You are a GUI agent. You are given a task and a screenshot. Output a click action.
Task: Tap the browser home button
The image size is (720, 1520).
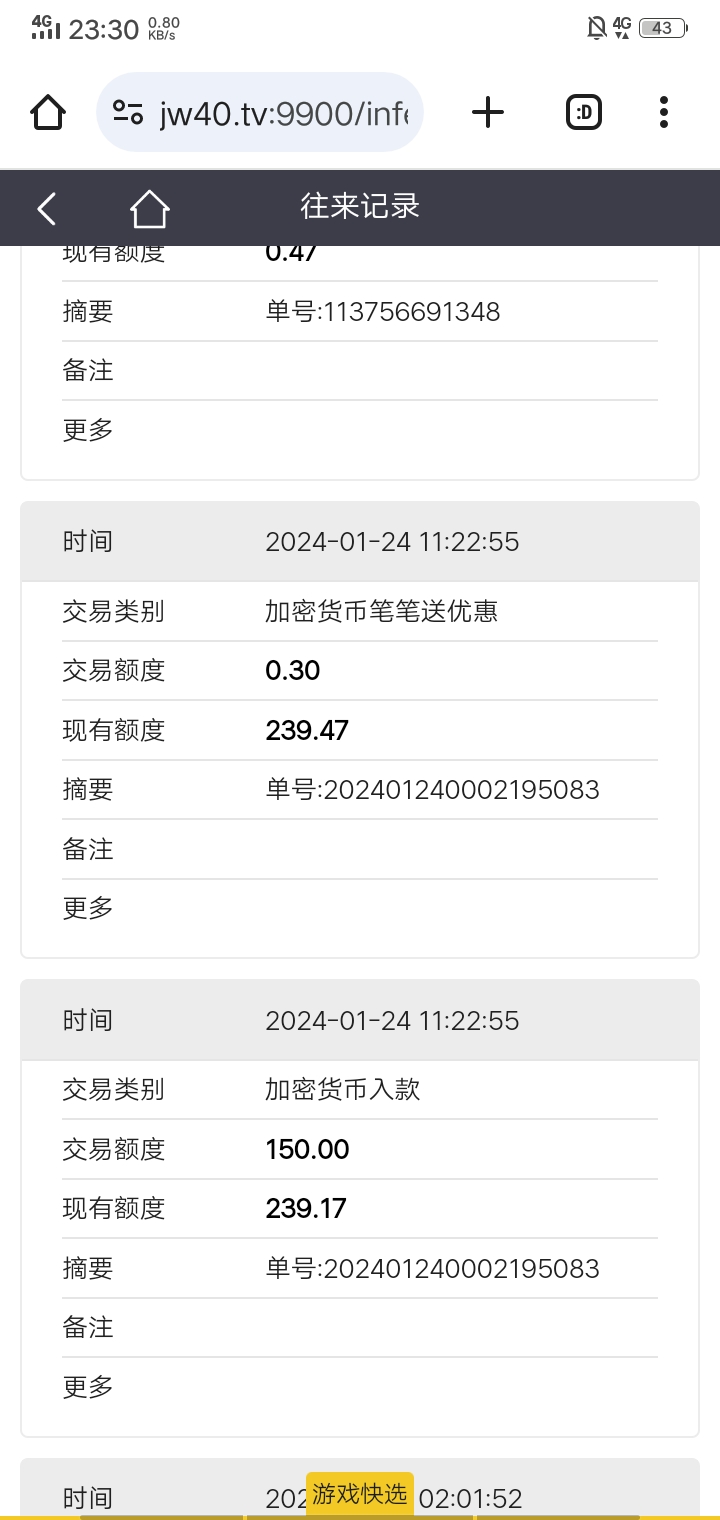(48, 112)
